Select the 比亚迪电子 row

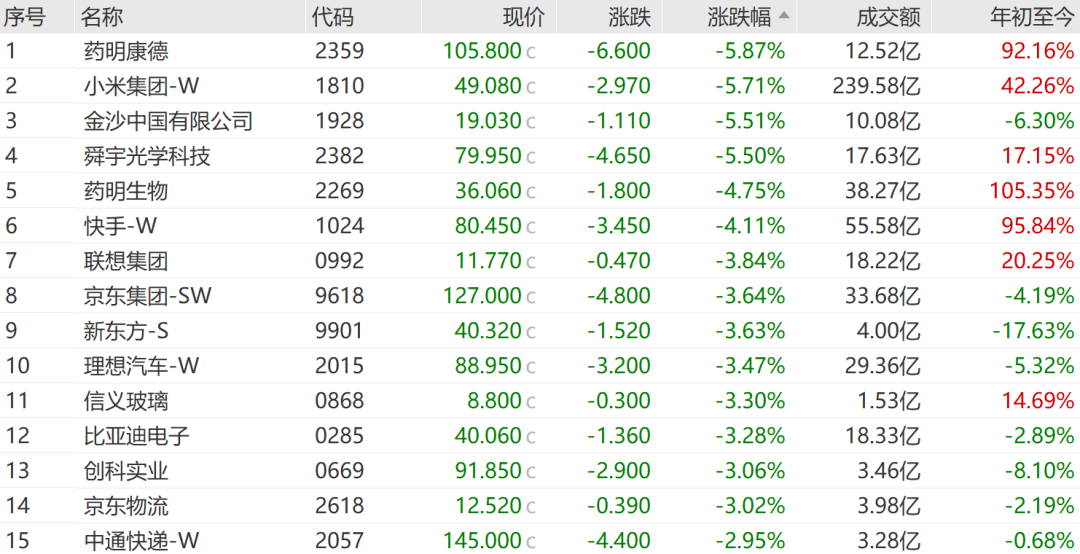pos(136,436)
